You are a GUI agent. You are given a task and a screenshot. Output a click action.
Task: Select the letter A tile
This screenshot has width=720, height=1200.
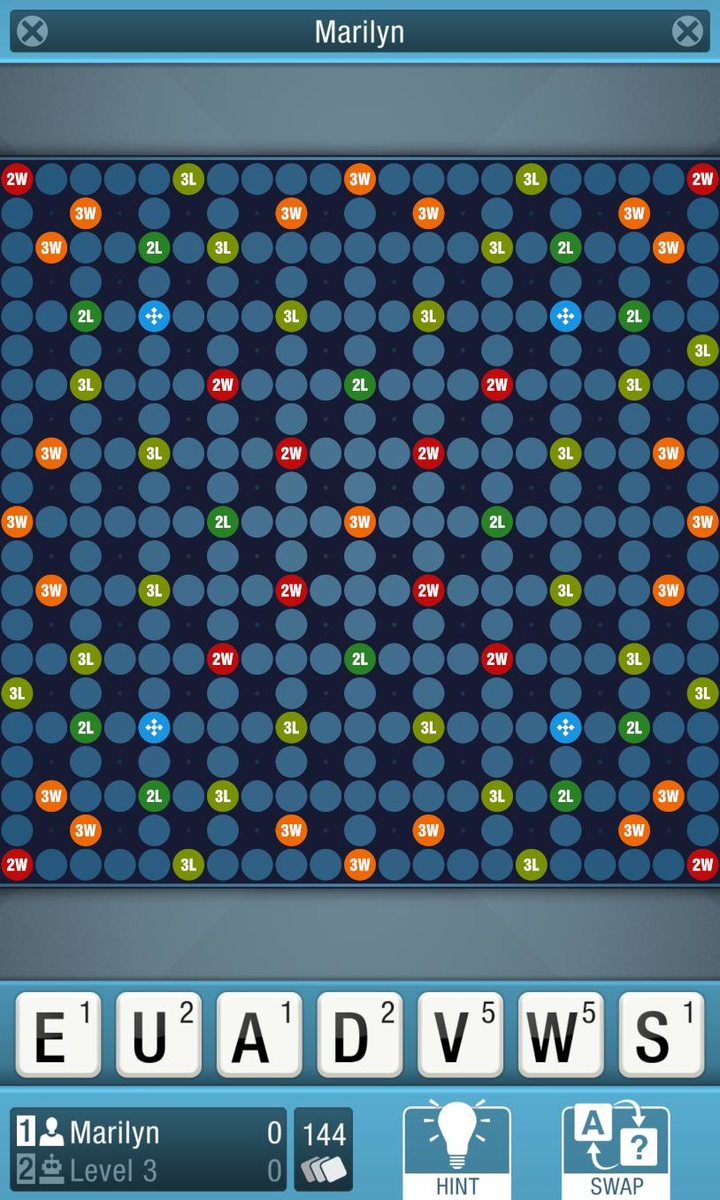click(x=259, y=1034)
